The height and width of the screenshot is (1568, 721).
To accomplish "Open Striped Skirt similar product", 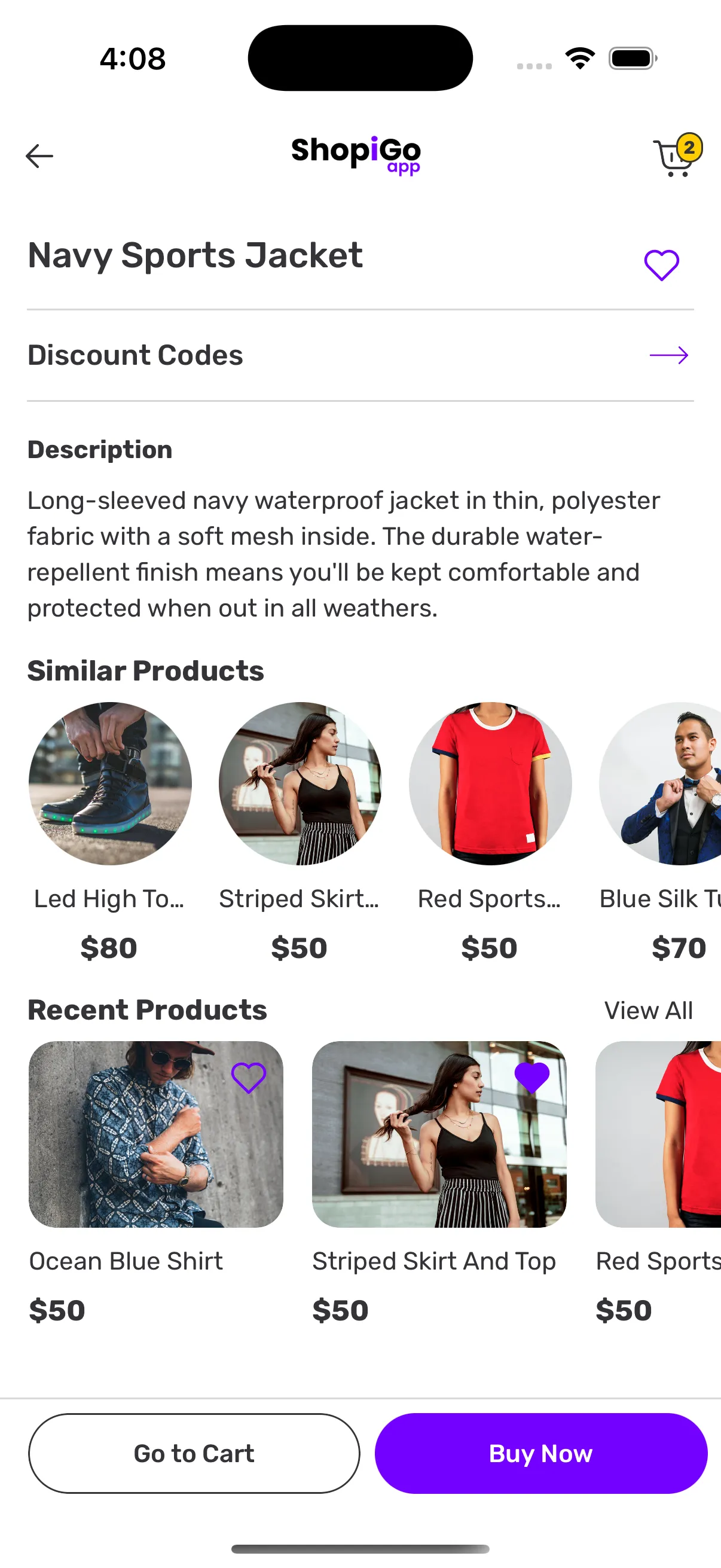I will point(300,784).
